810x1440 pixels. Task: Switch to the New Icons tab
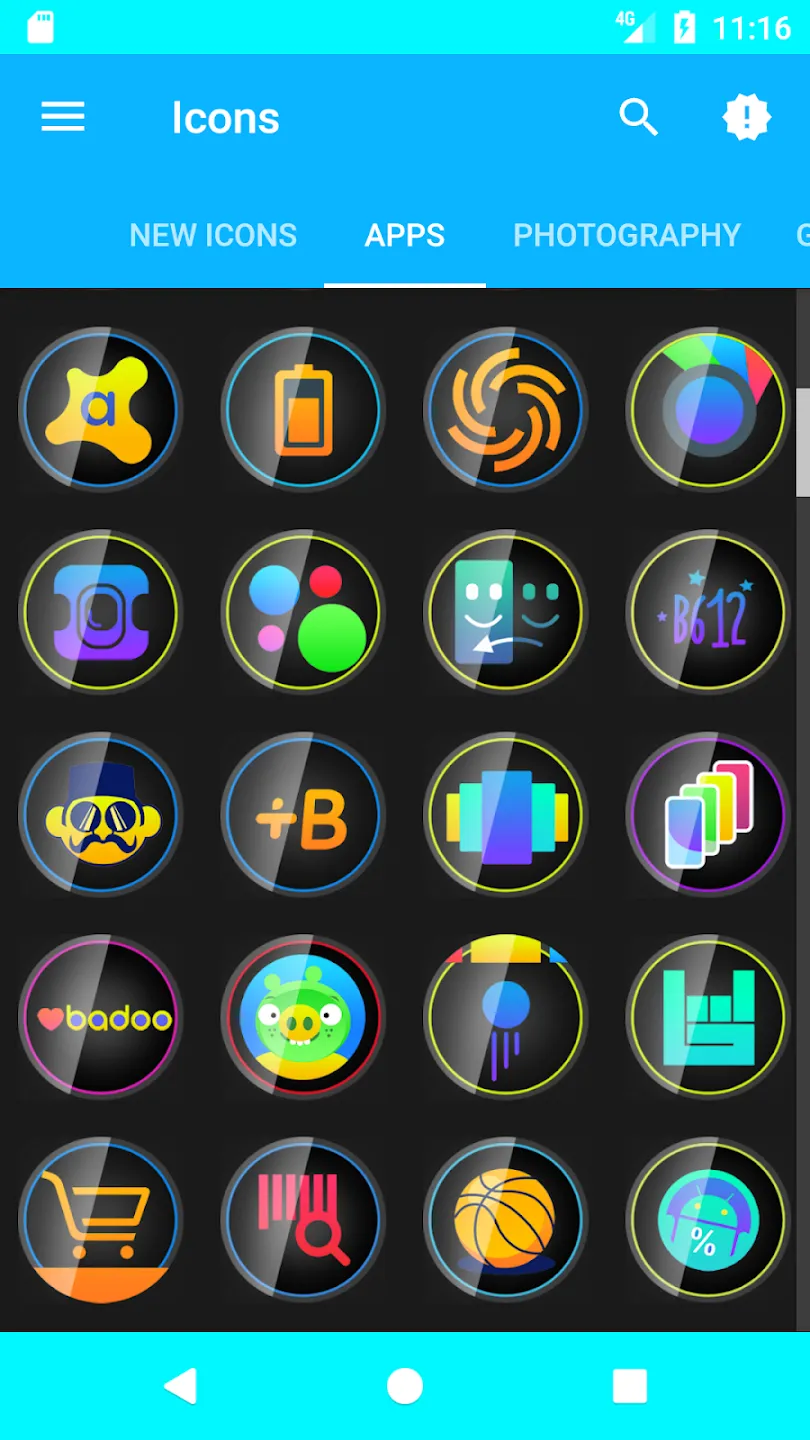pos(213,235)
